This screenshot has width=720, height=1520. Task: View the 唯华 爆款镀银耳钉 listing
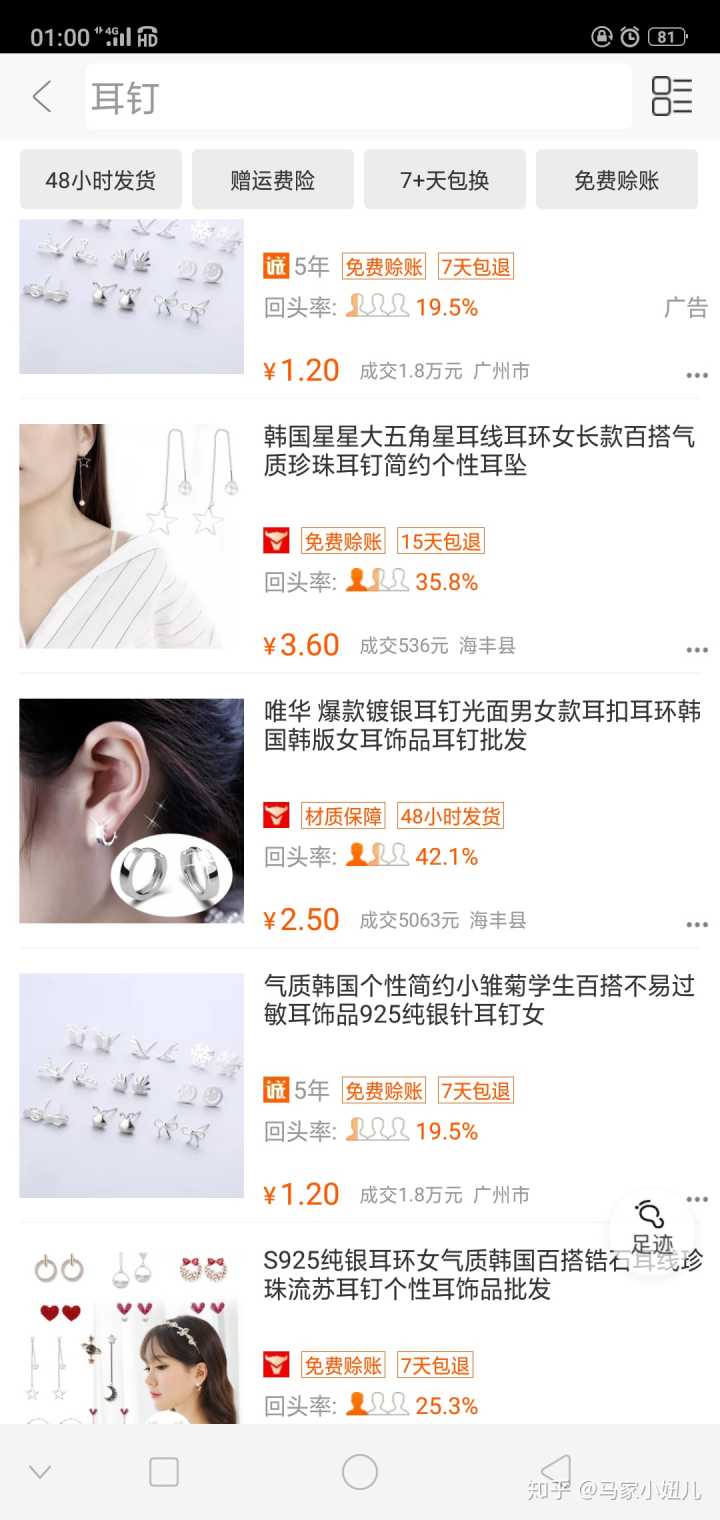[482, 725]
